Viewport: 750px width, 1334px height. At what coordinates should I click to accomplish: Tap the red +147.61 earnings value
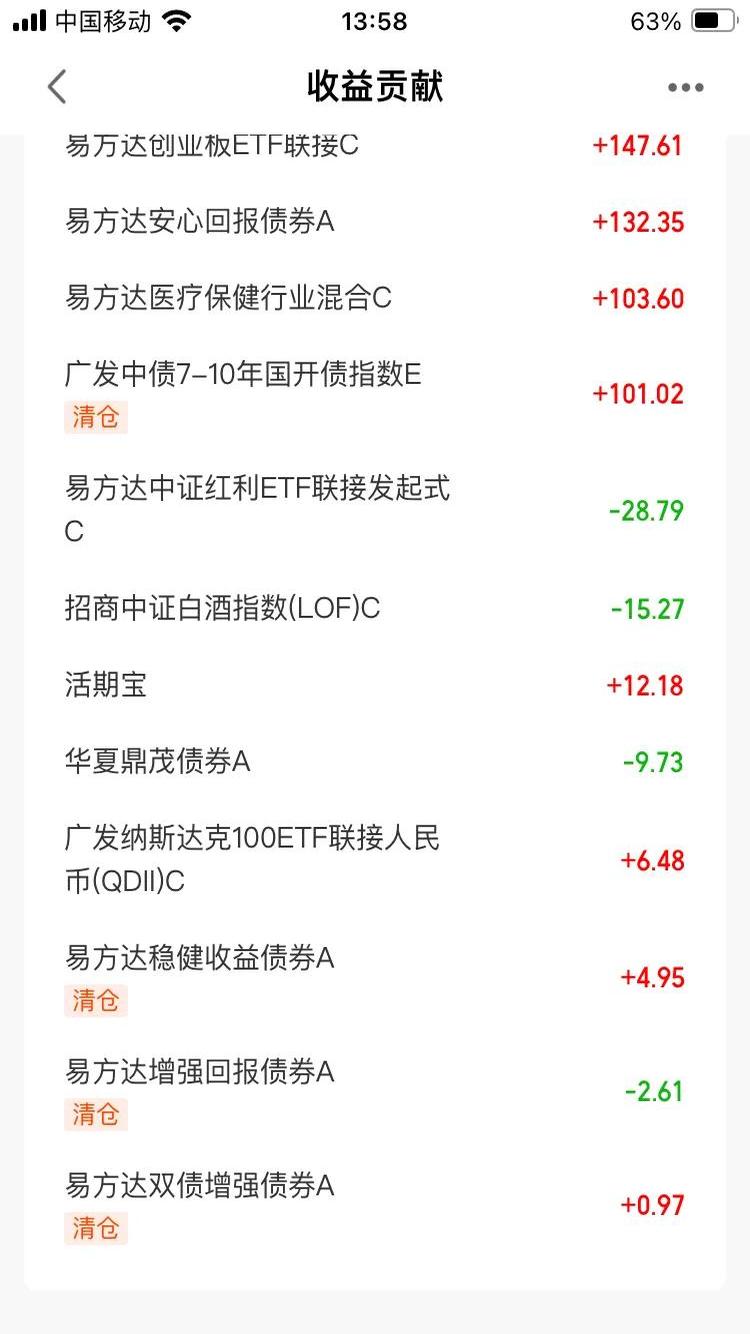pyautogui.click(x=637, y=146)
